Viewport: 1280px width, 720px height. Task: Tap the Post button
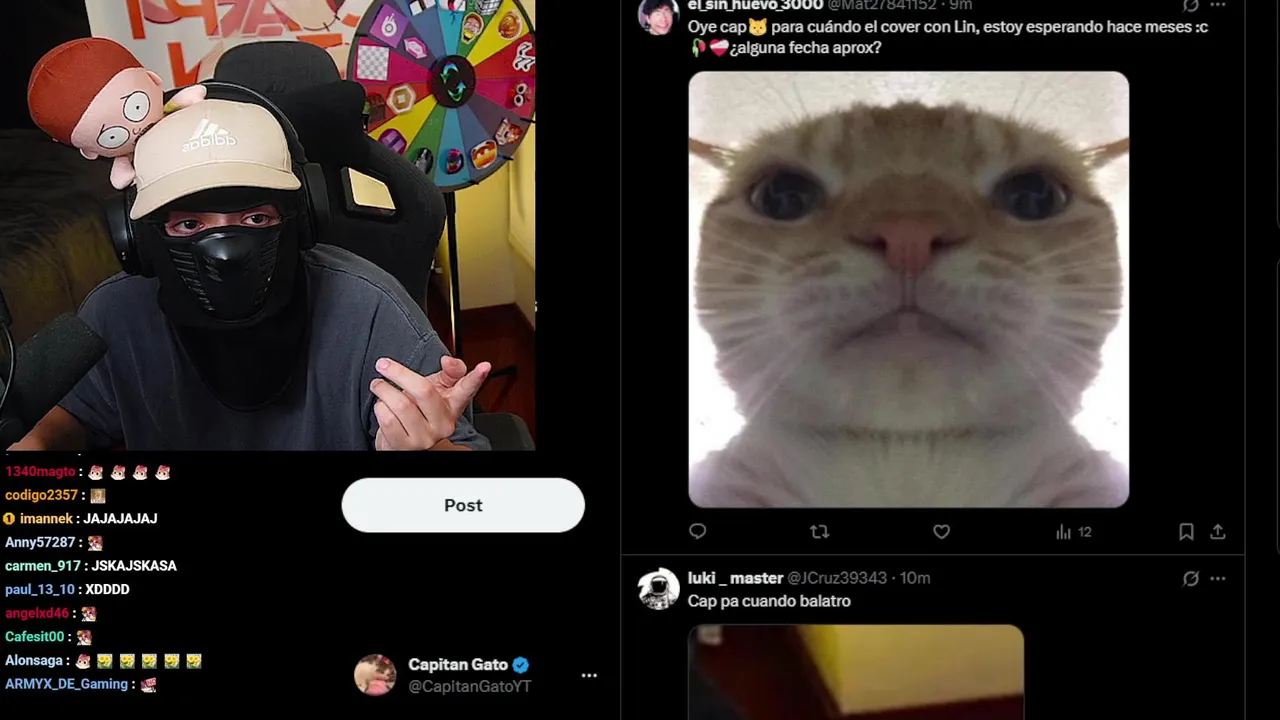[463, 505]
